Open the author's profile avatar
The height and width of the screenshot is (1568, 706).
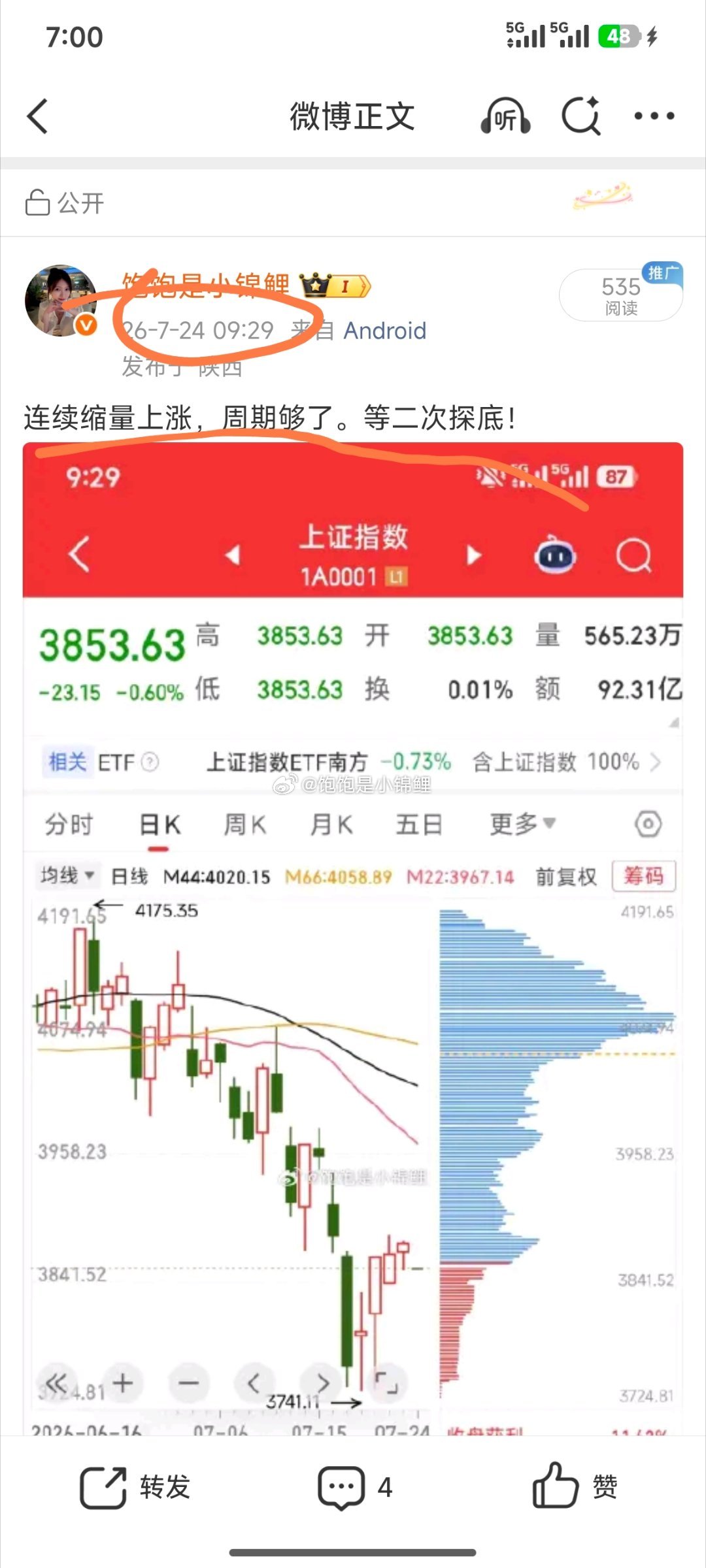coord(61,301)
